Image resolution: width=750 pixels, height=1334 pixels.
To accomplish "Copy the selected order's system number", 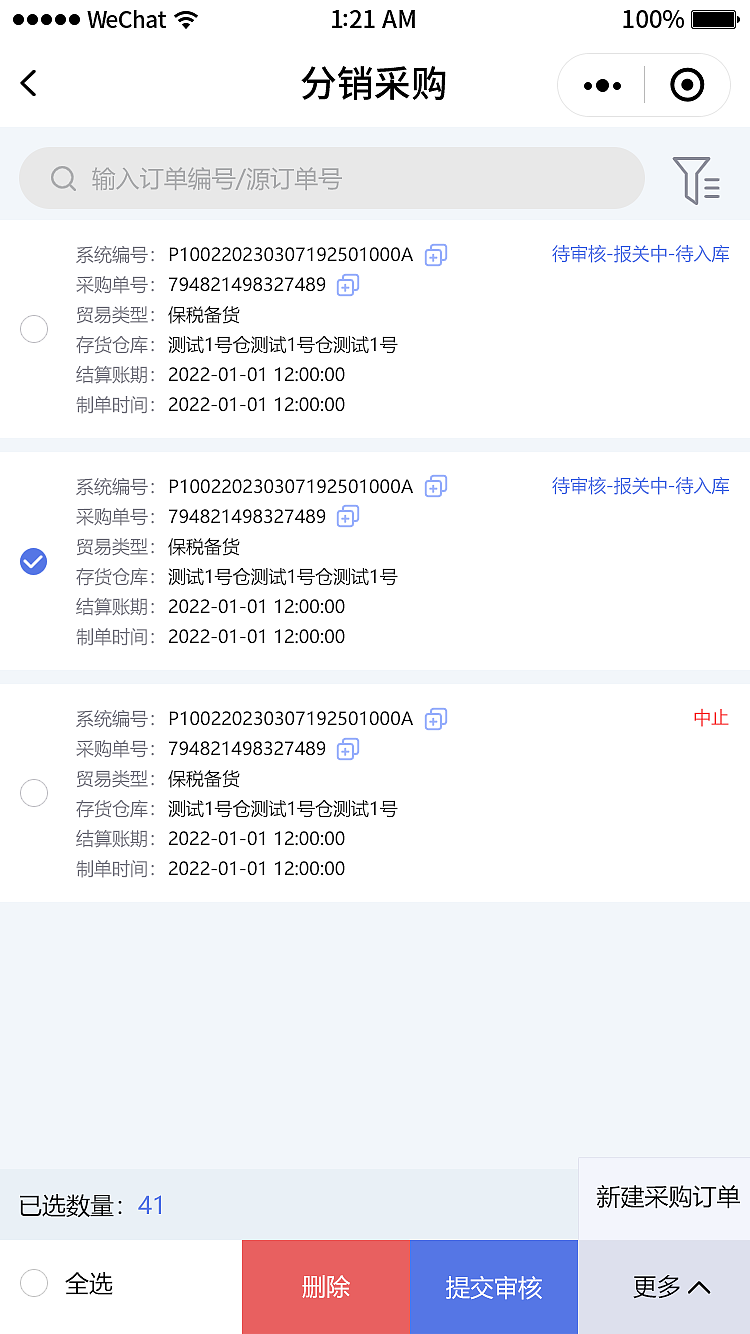I will (435, 487).
